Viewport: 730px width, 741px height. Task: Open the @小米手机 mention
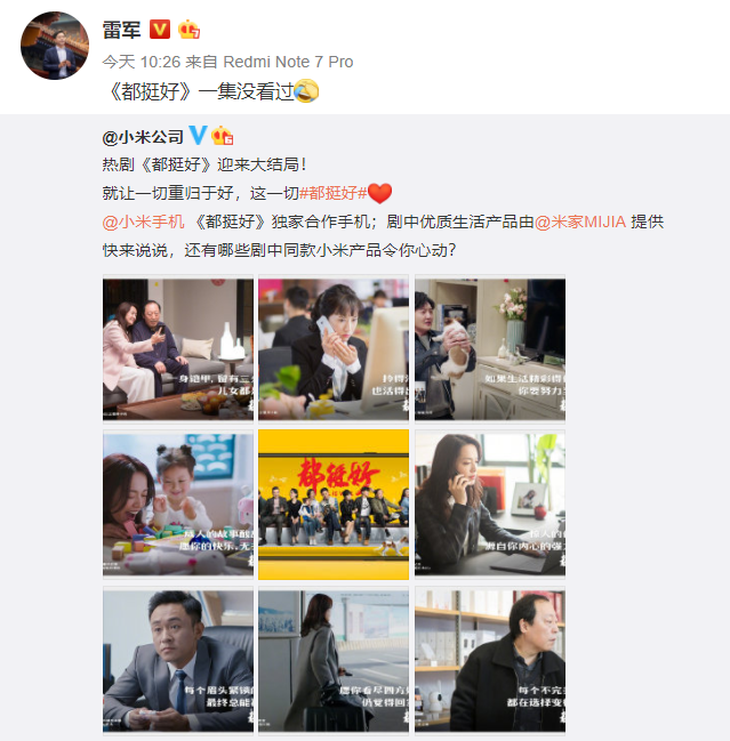pyautogui.click(x=144, y=222)
